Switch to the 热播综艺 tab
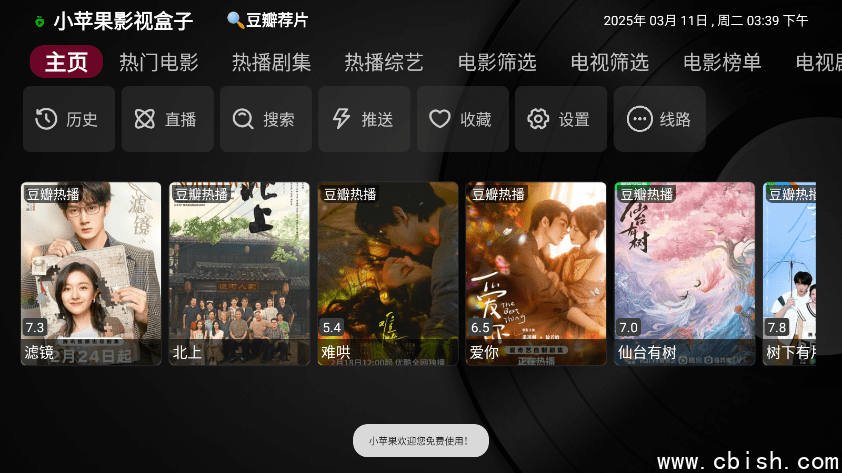Image resolution: width=842 pixels, height=473 pixels. [x=384, y=62]
